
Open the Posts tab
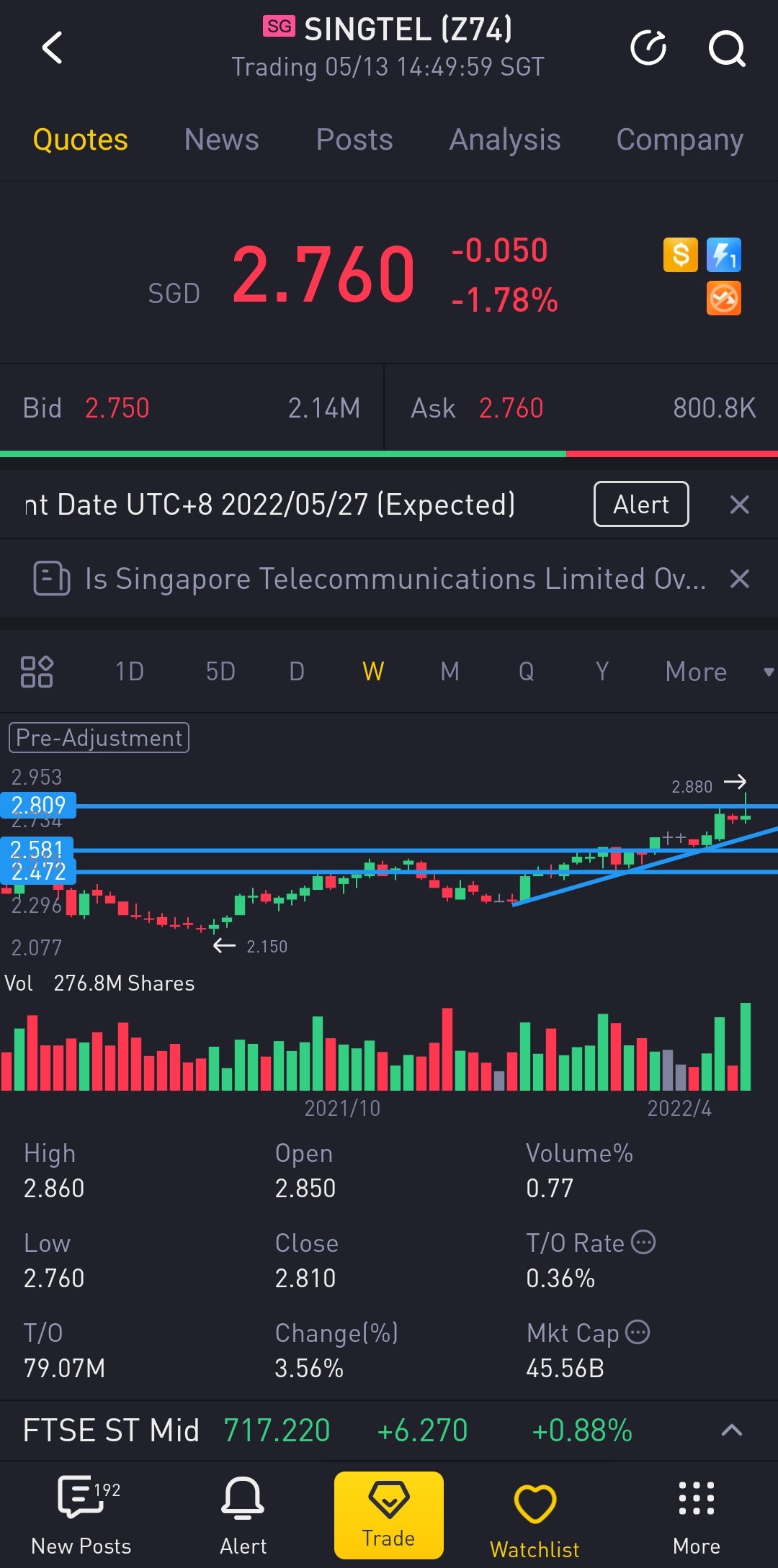[x=354, y=140]
